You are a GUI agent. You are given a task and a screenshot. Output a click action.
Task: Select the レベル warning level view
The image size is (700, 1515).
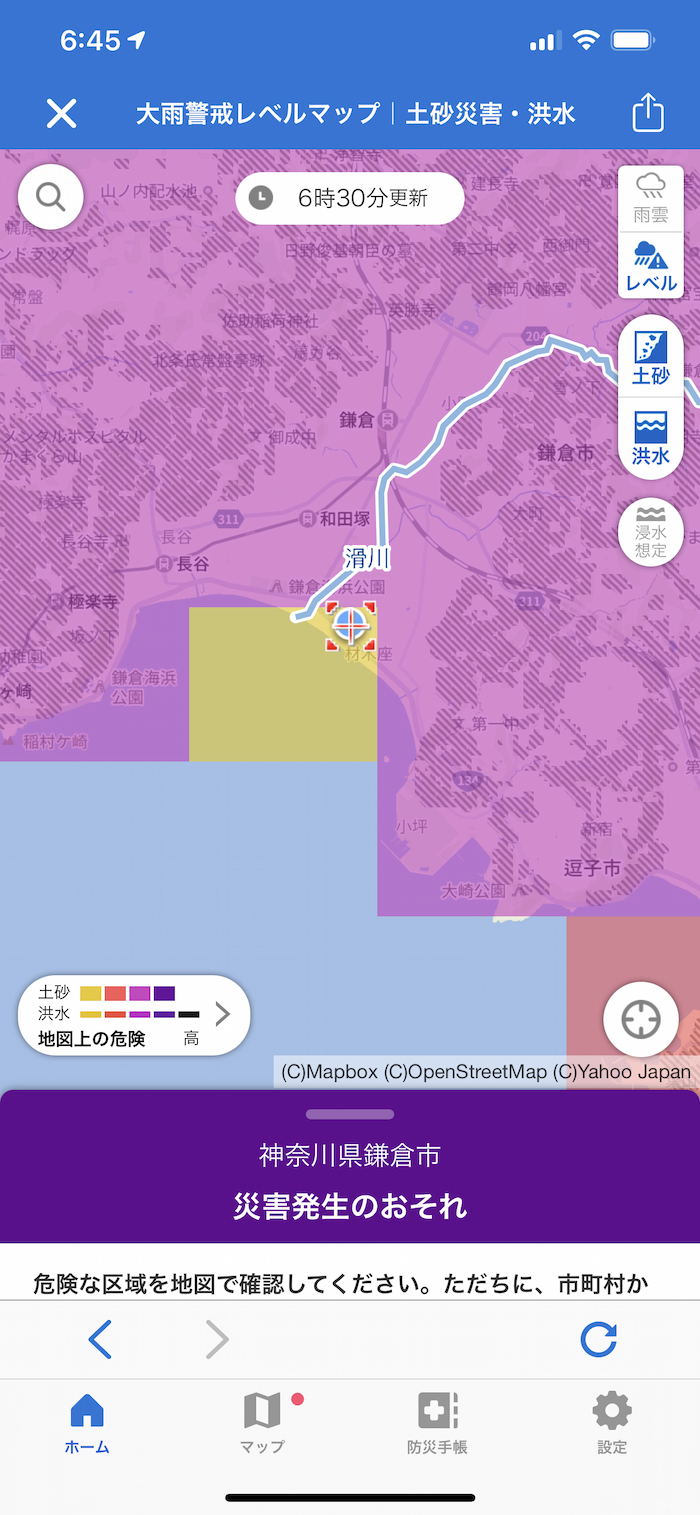[651, 266]
